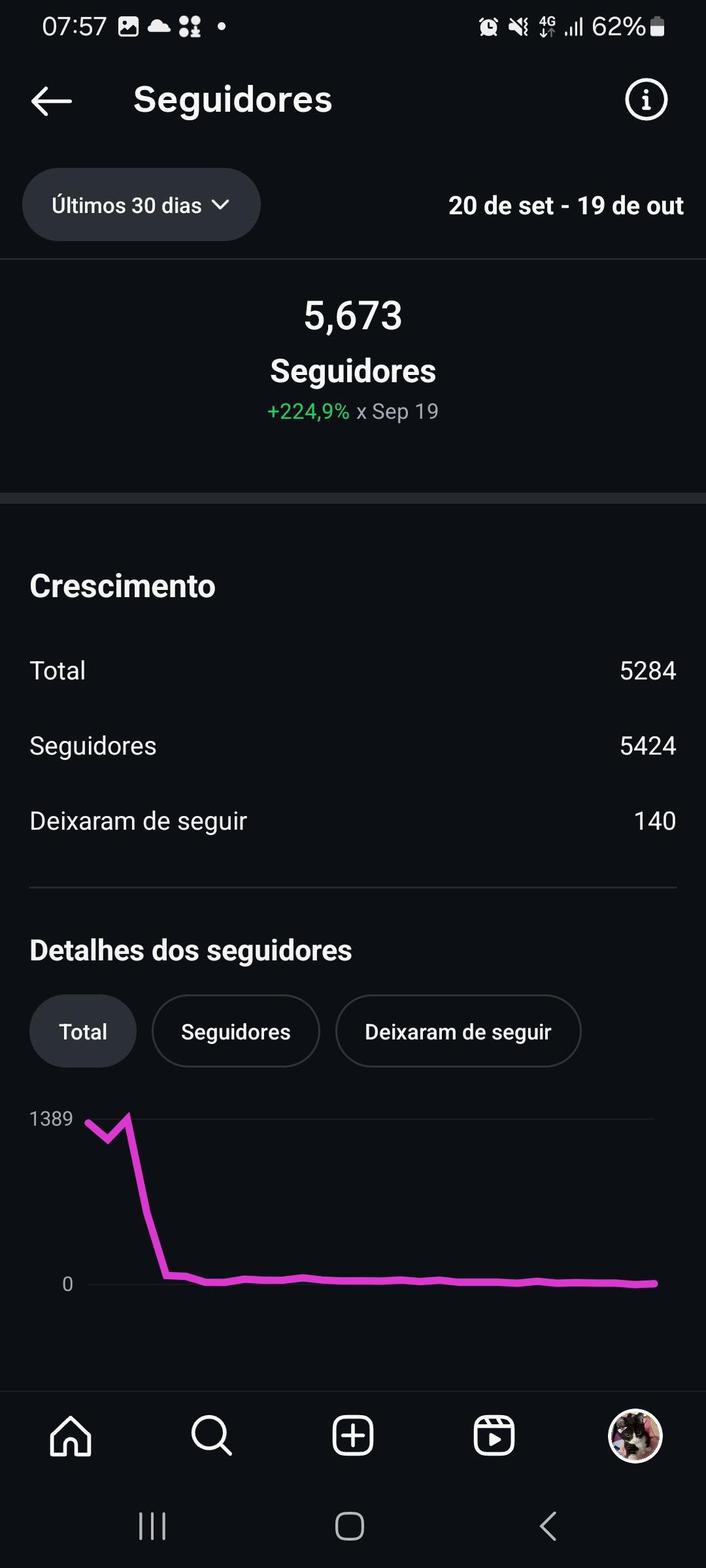
Task: Go to the Home feed tab
Action: tap(71, 1435)
